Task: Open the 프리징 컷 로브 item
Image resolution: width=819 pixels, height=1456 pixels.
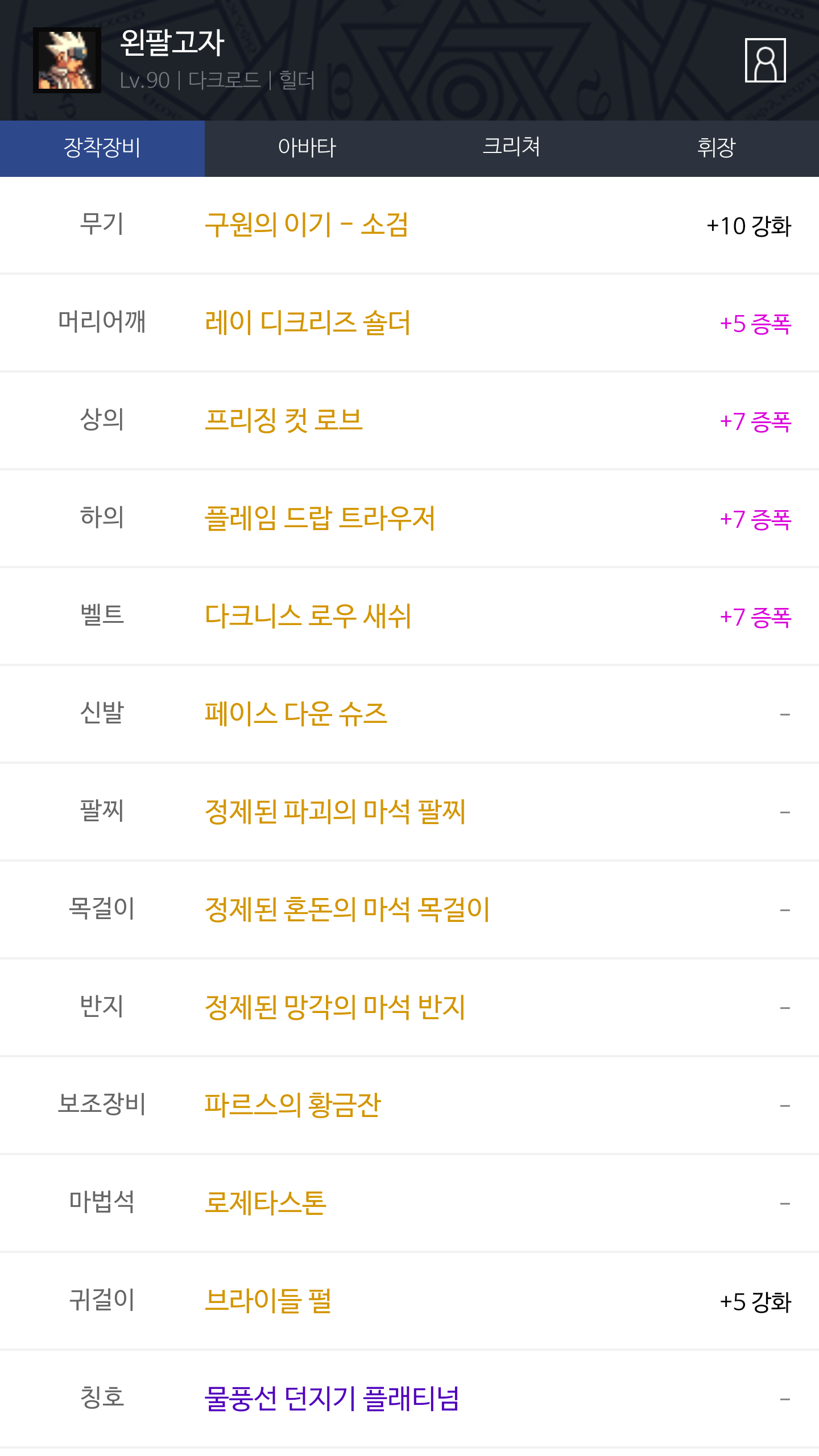Action: [x=284, y=421]
